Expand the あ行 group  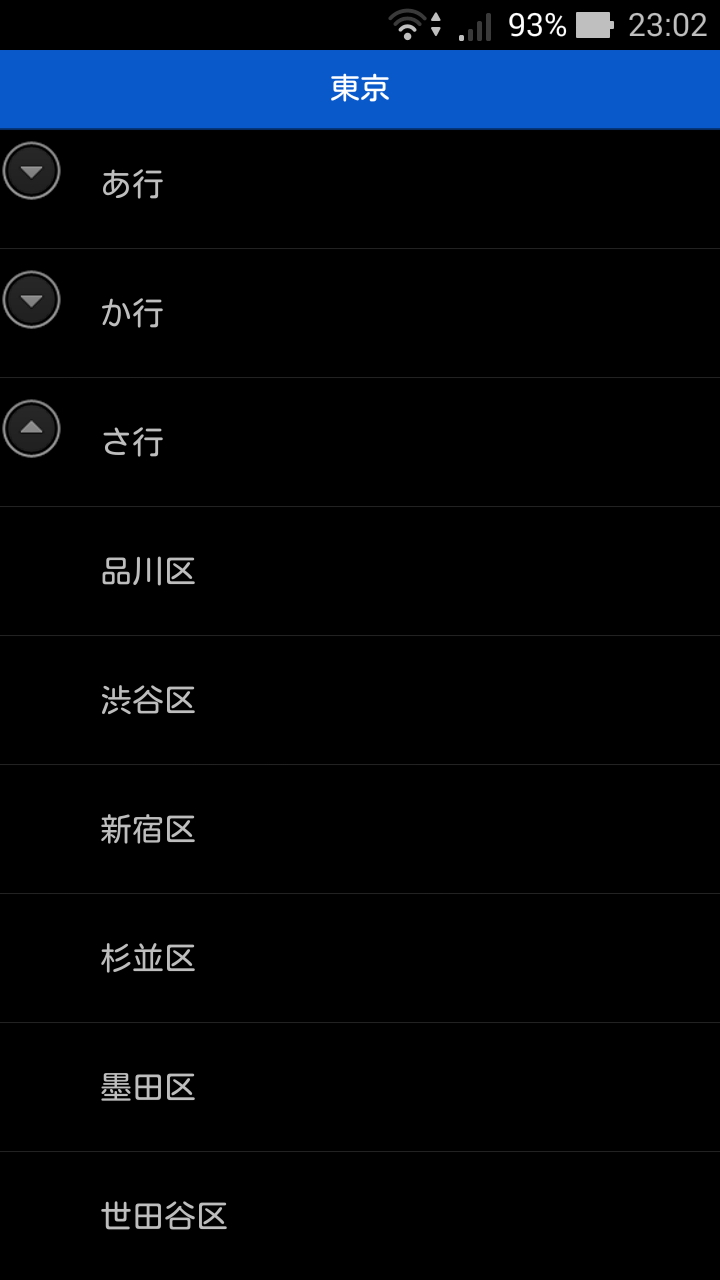(32, 172)
